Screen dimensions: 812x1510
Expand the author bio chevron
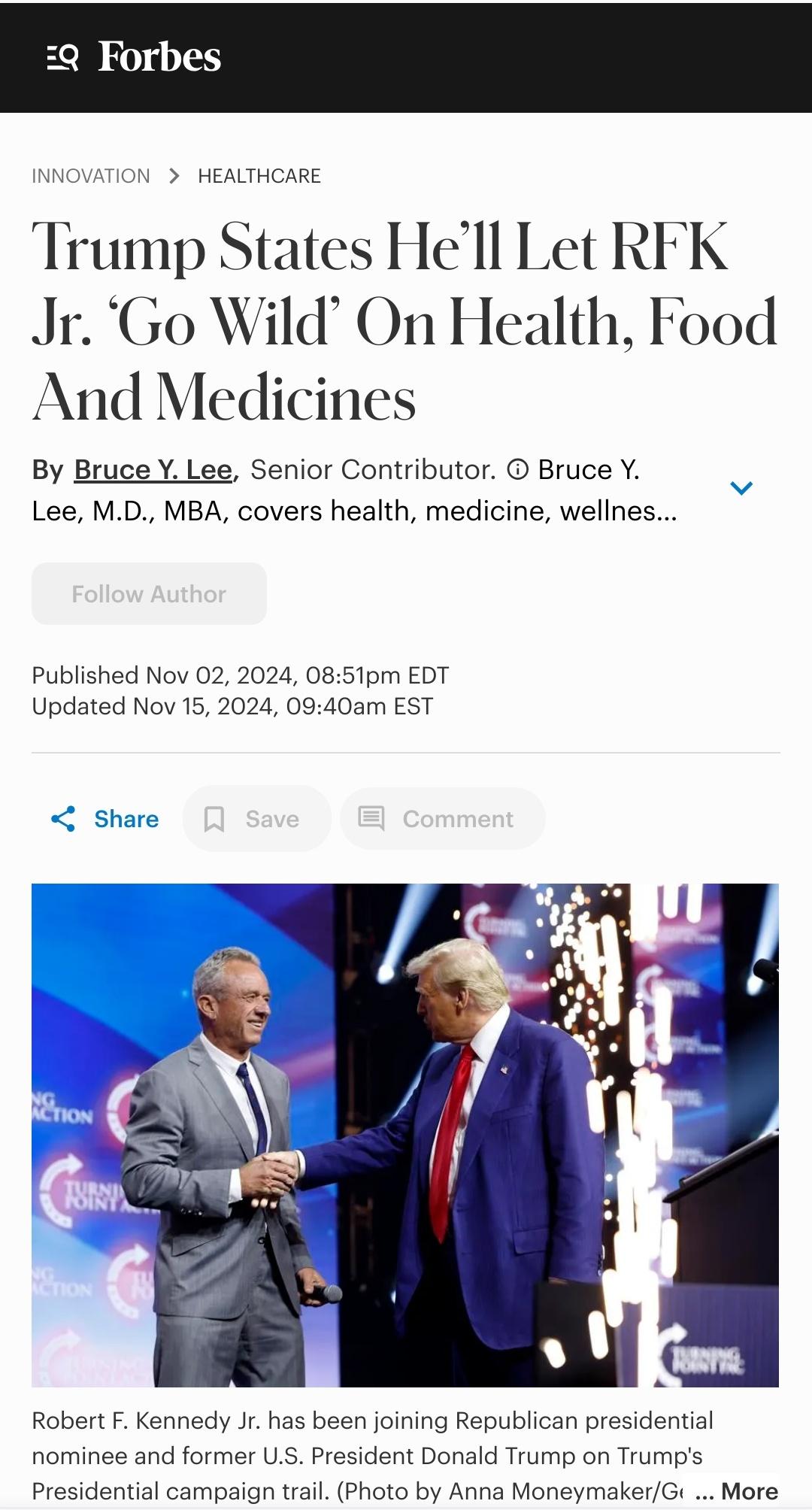click(741, 489)
